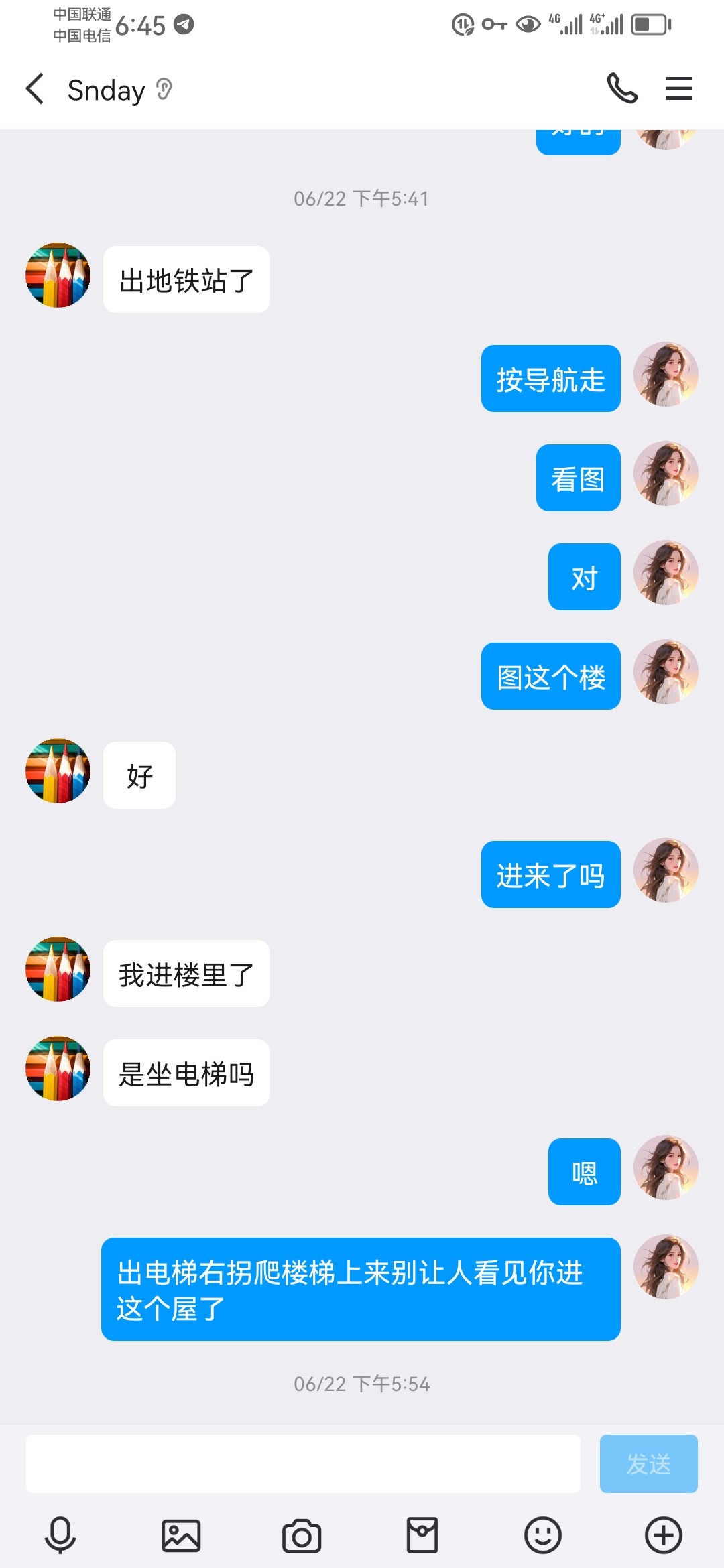Open the chat settings hamburger menu
The width and height of the screenshot is (724, 1568).
pos(679,88)
